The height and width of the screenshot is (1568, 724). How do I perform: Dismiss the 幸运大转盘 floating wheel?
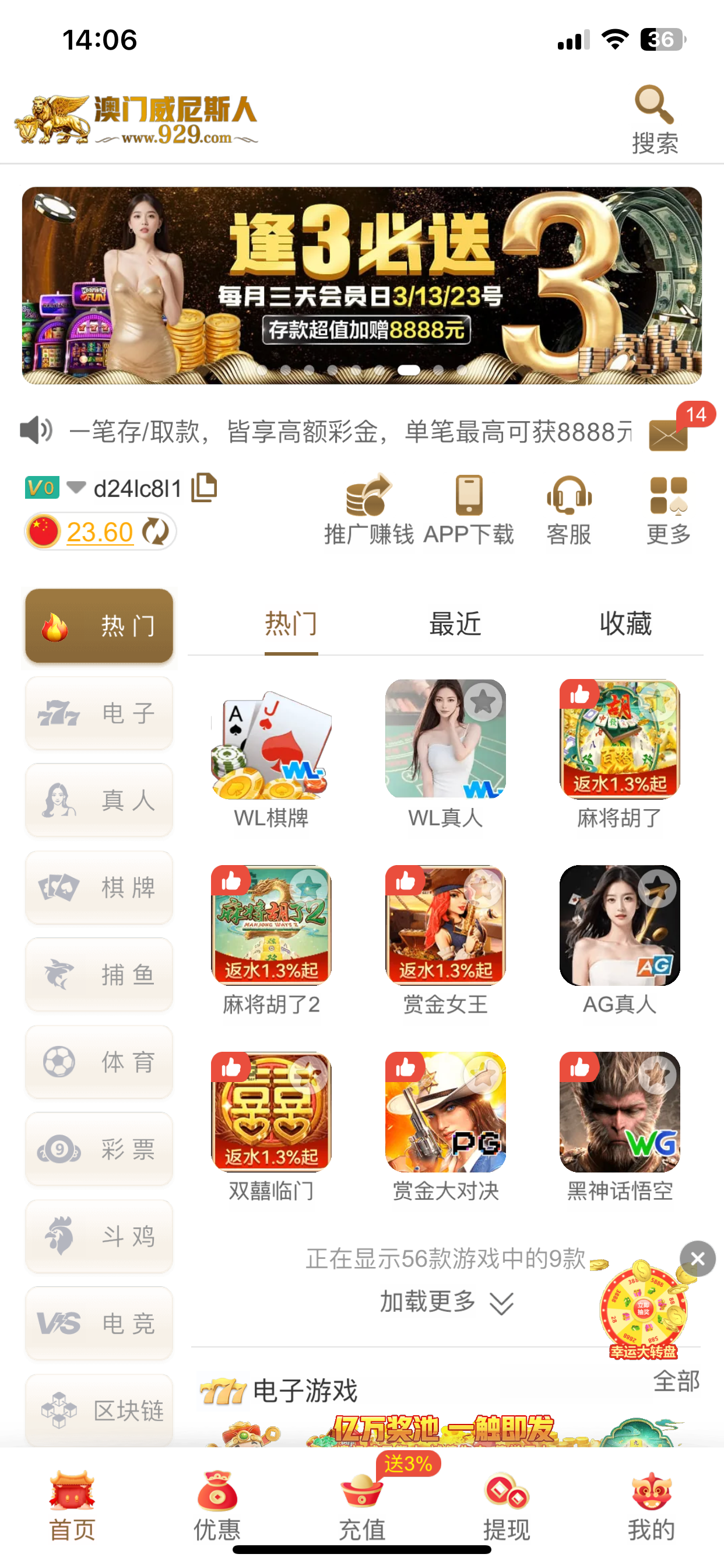click(698, 1258)
